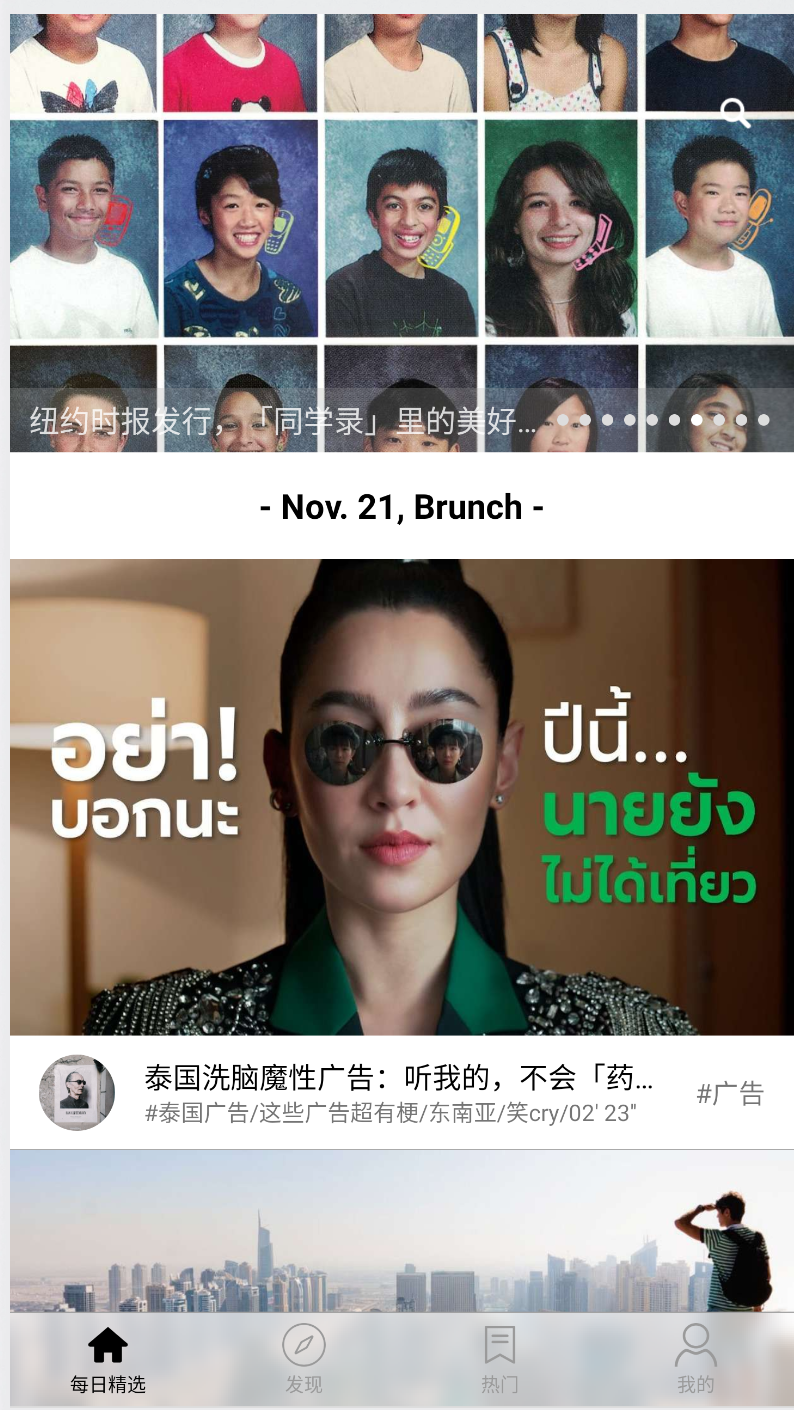Switch to the 热门 tab

(500, 1360)
